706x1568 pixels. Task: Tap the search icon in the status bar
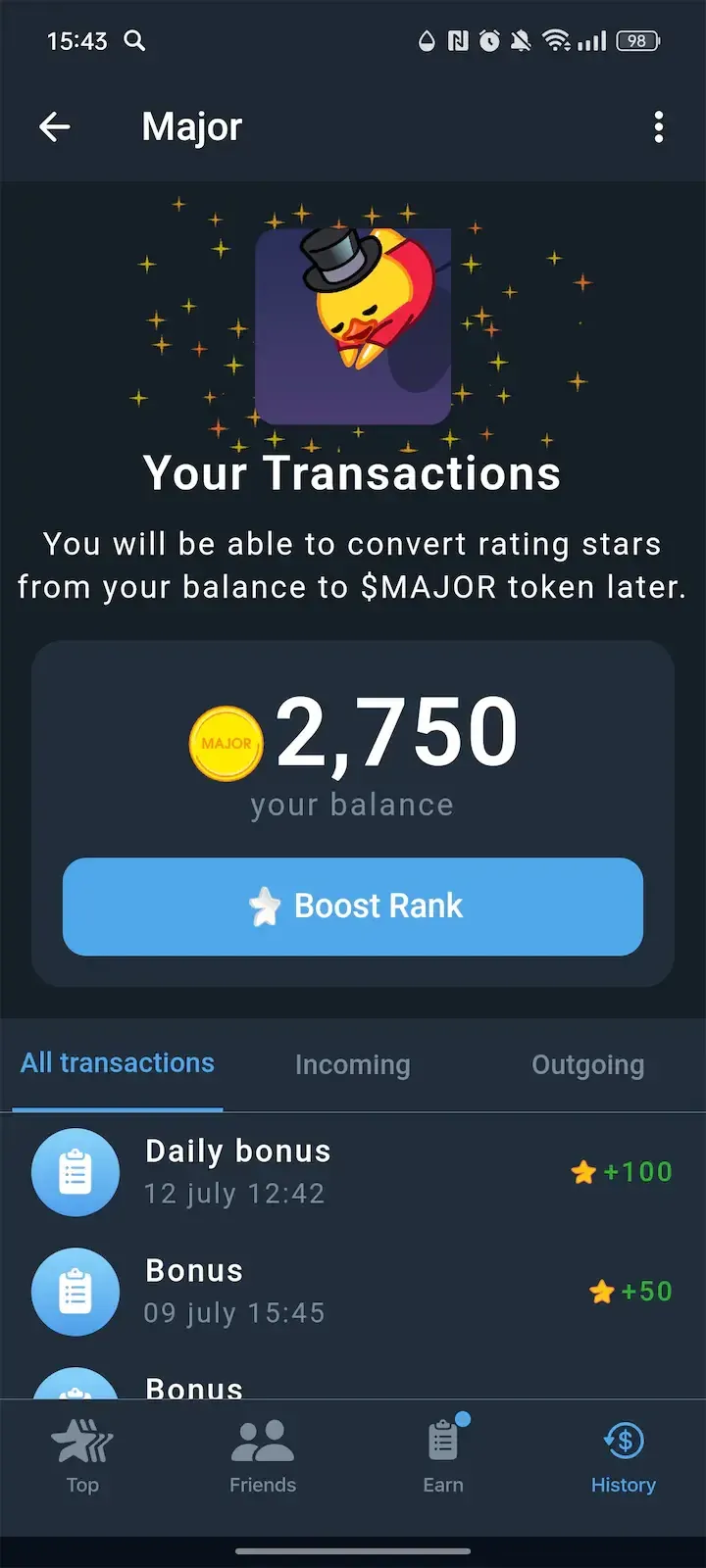pos(134,42)
